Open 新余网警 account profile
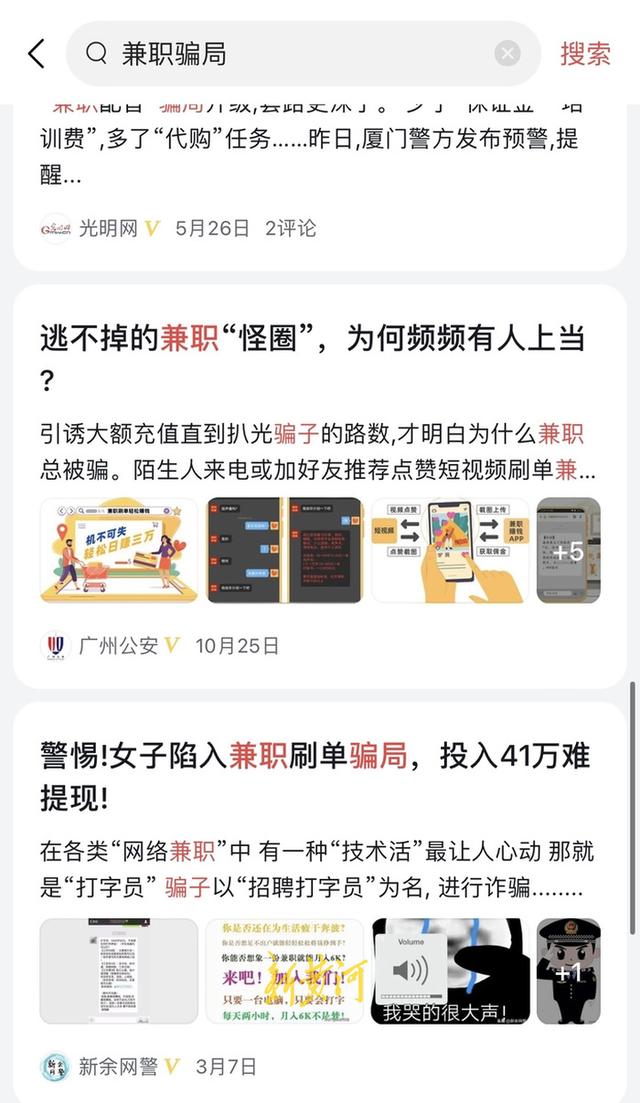640x1103 pixels. coord(118,1067)
